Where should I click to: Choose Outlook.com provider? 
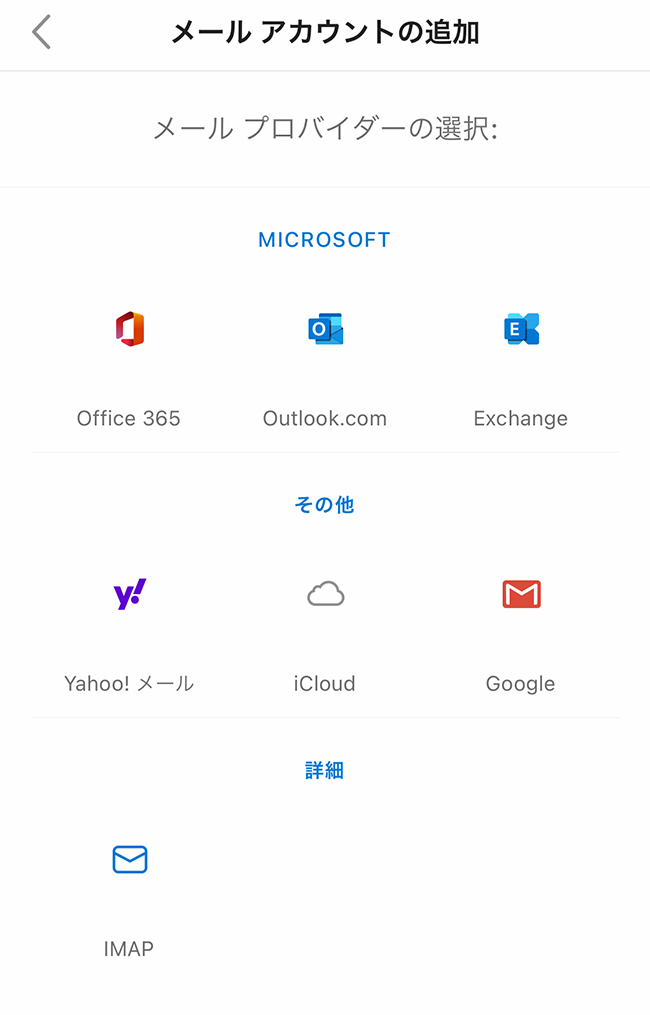click(325, 330)
